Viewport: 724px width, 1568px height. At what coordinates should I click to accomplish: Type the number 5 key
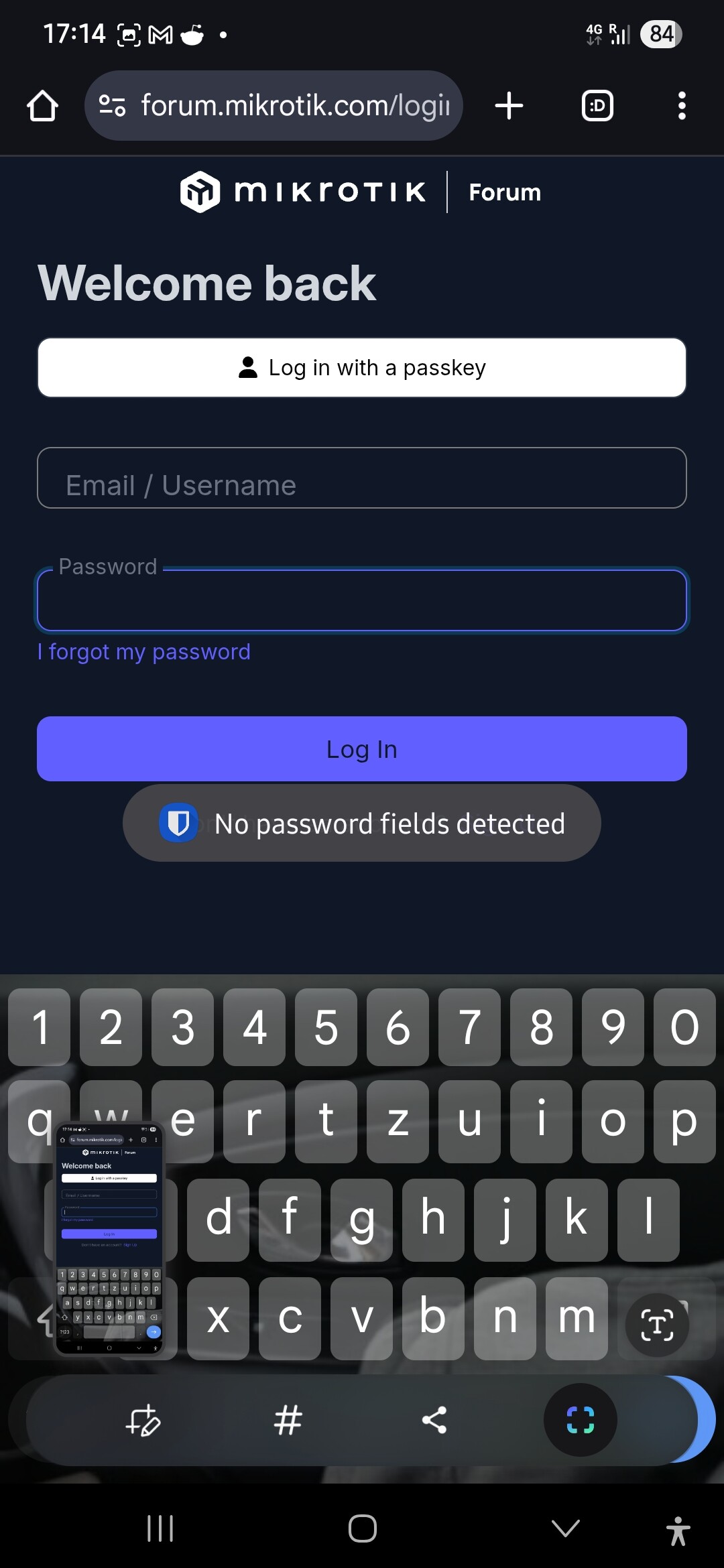point(326,1027)
